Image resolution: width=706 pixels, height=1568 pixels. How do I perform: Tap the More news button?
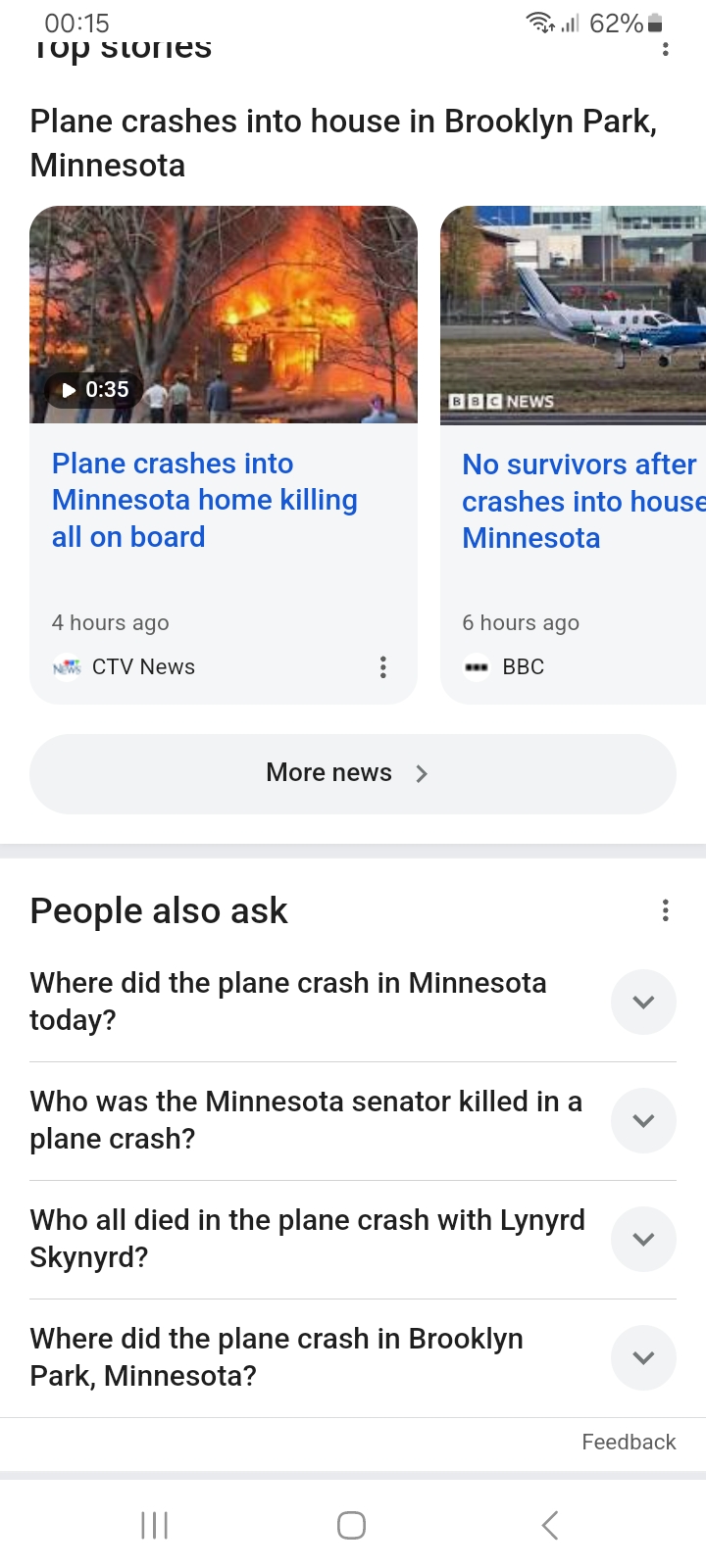[x=353, y=773]
